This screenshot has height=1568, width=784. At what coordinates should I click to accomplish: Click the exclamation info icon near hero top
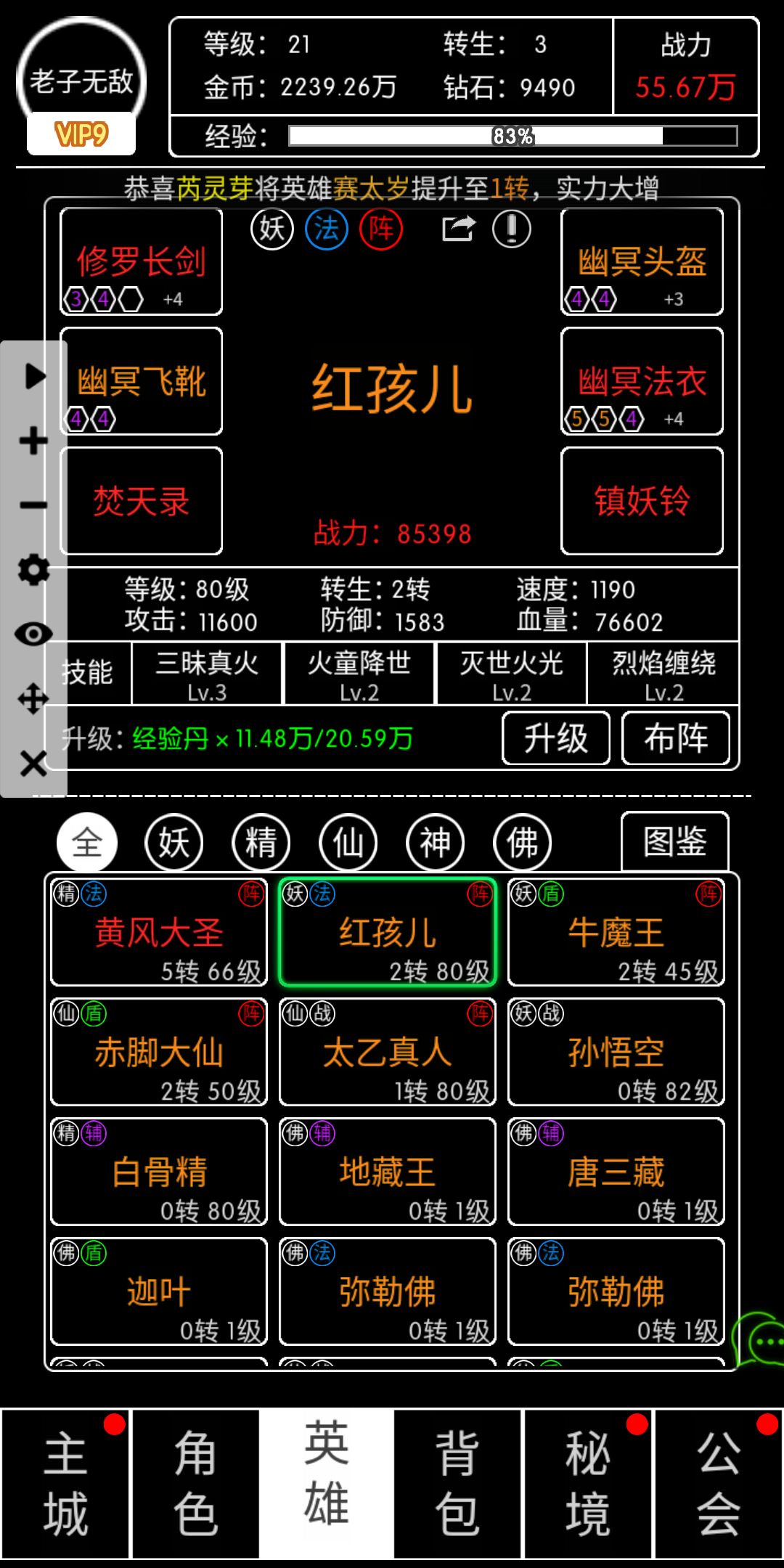click(x=511, y=229)
